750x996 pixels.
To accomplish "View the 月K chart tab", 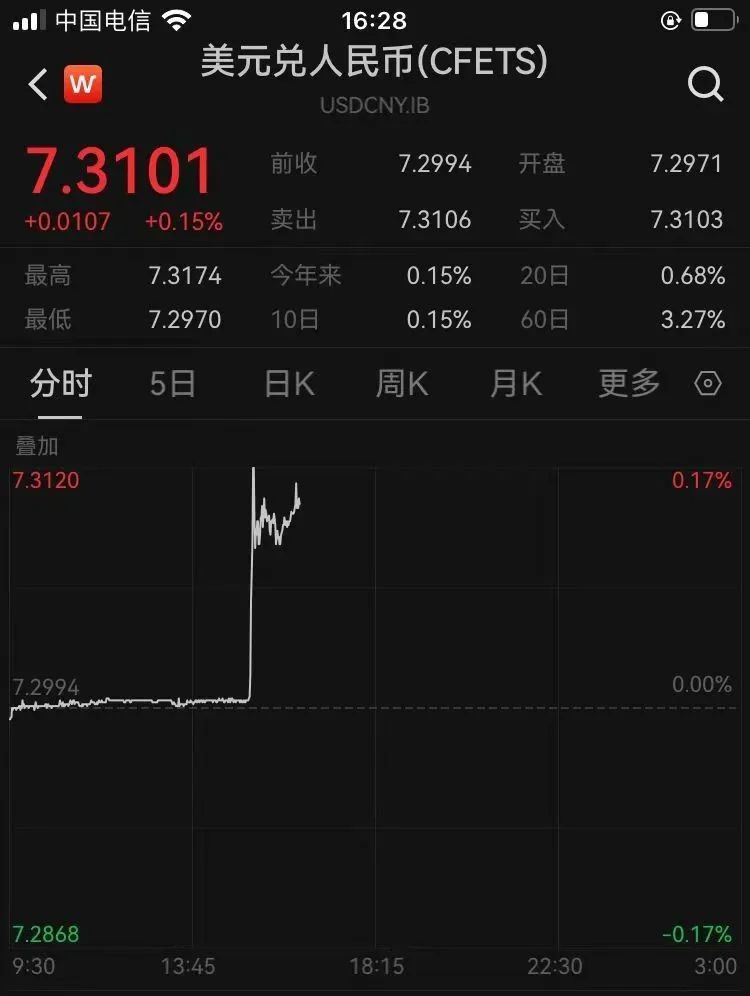I will pos(516,383).
